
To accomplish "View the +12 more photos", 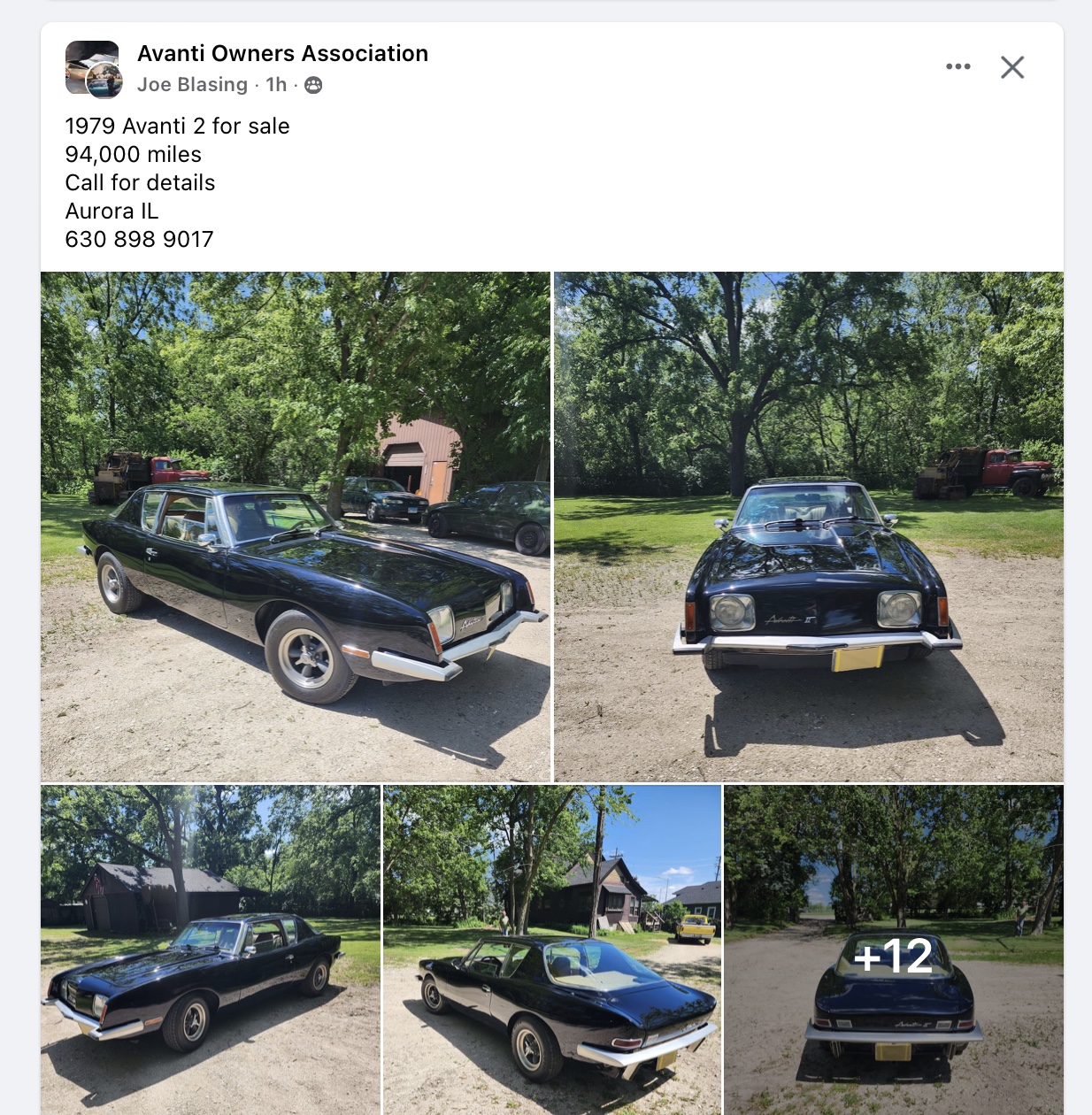I will point(894,954).
